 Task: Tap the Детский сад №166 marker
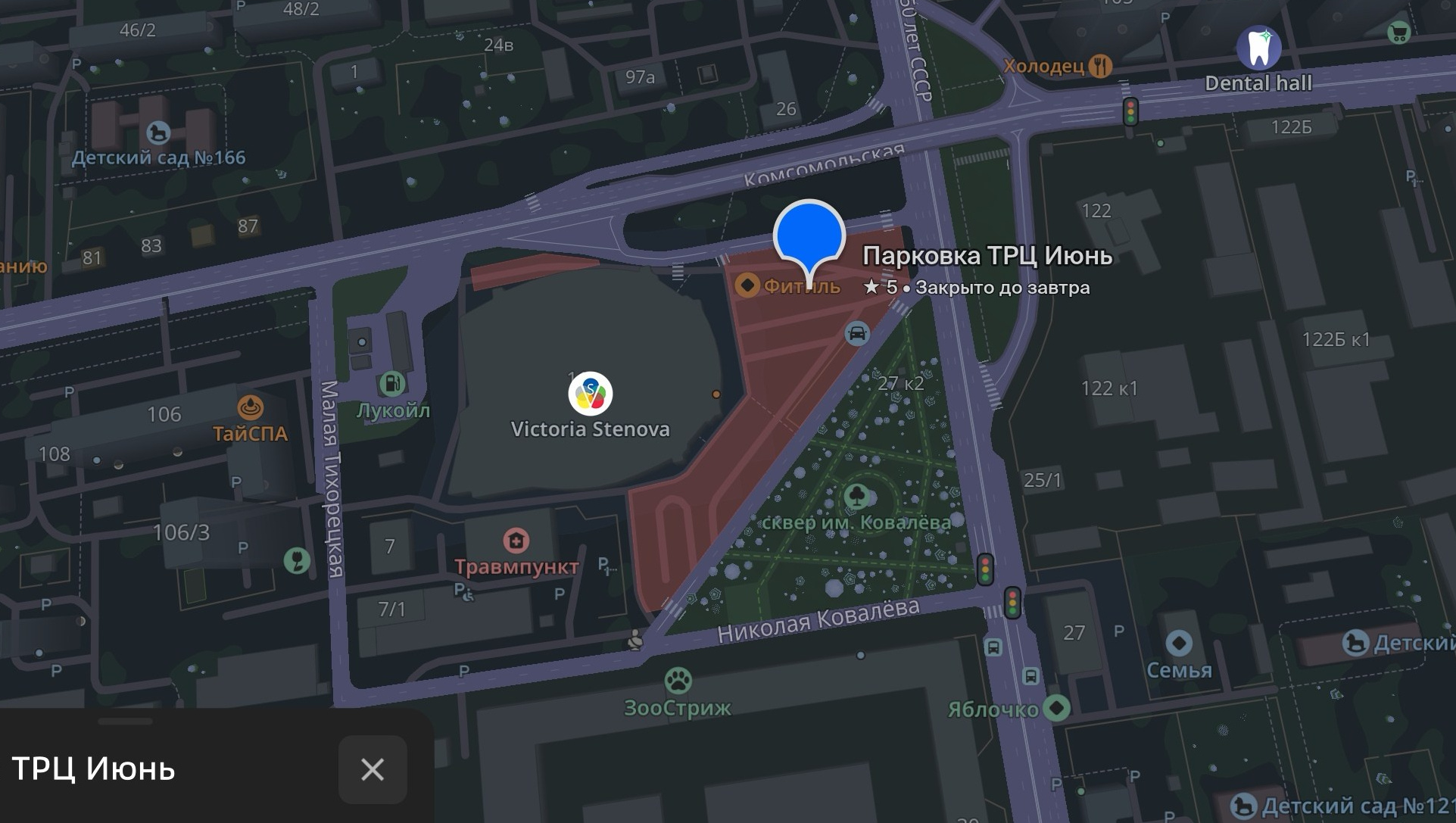pyautogui.click(x=157, y=132)
